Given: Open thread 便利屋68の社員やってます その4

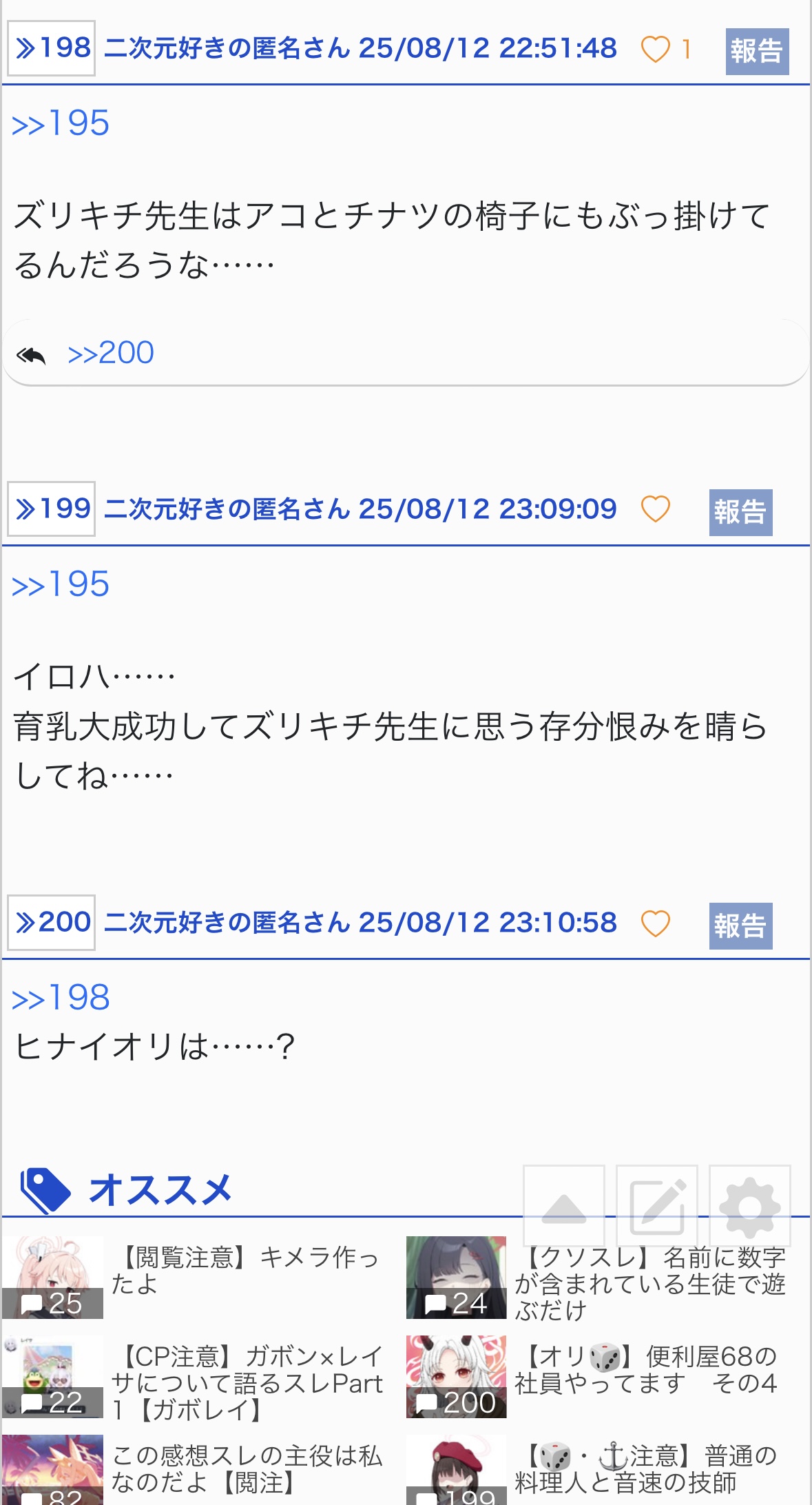Looking at the screenshot, I should pyautogui.click(x=645, y=1370).
